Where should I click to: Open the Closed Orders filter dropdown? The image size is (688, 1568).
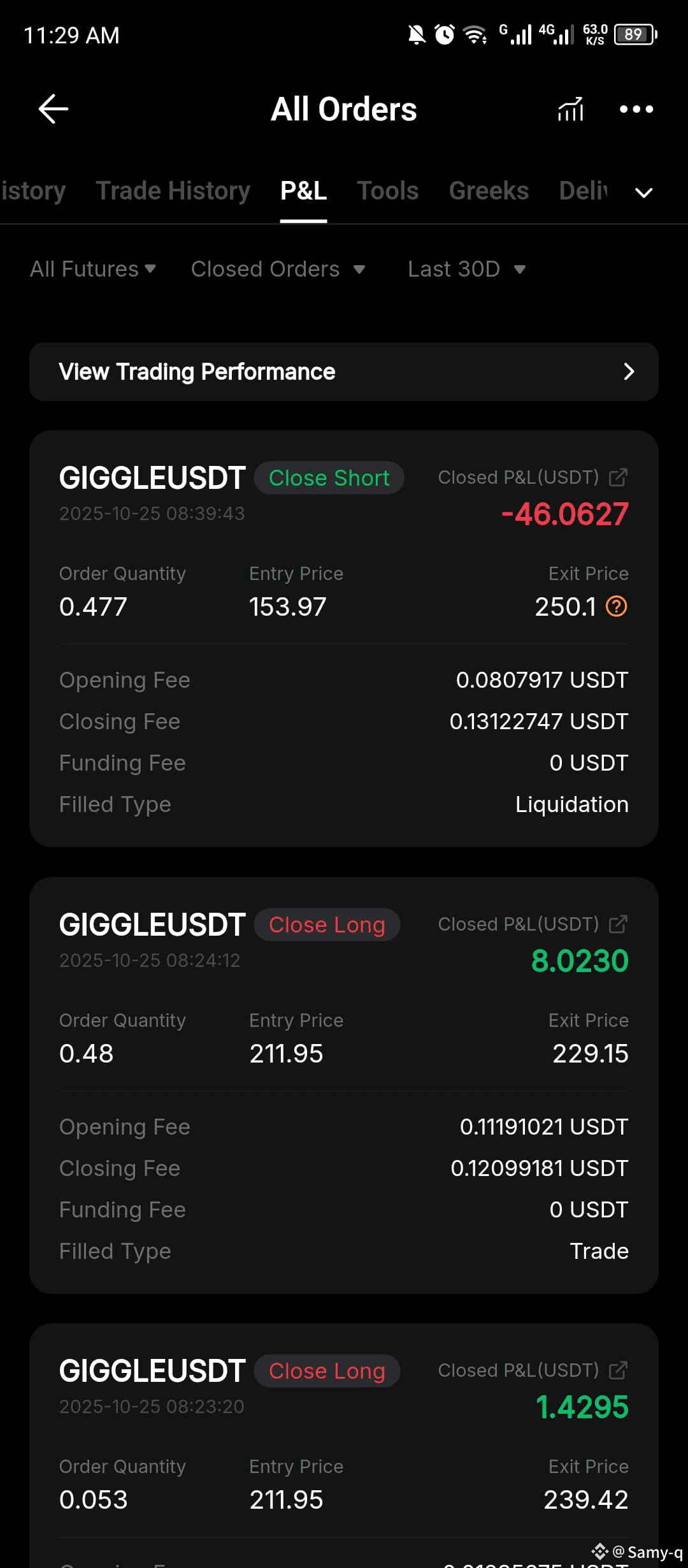tap(278, 269)
